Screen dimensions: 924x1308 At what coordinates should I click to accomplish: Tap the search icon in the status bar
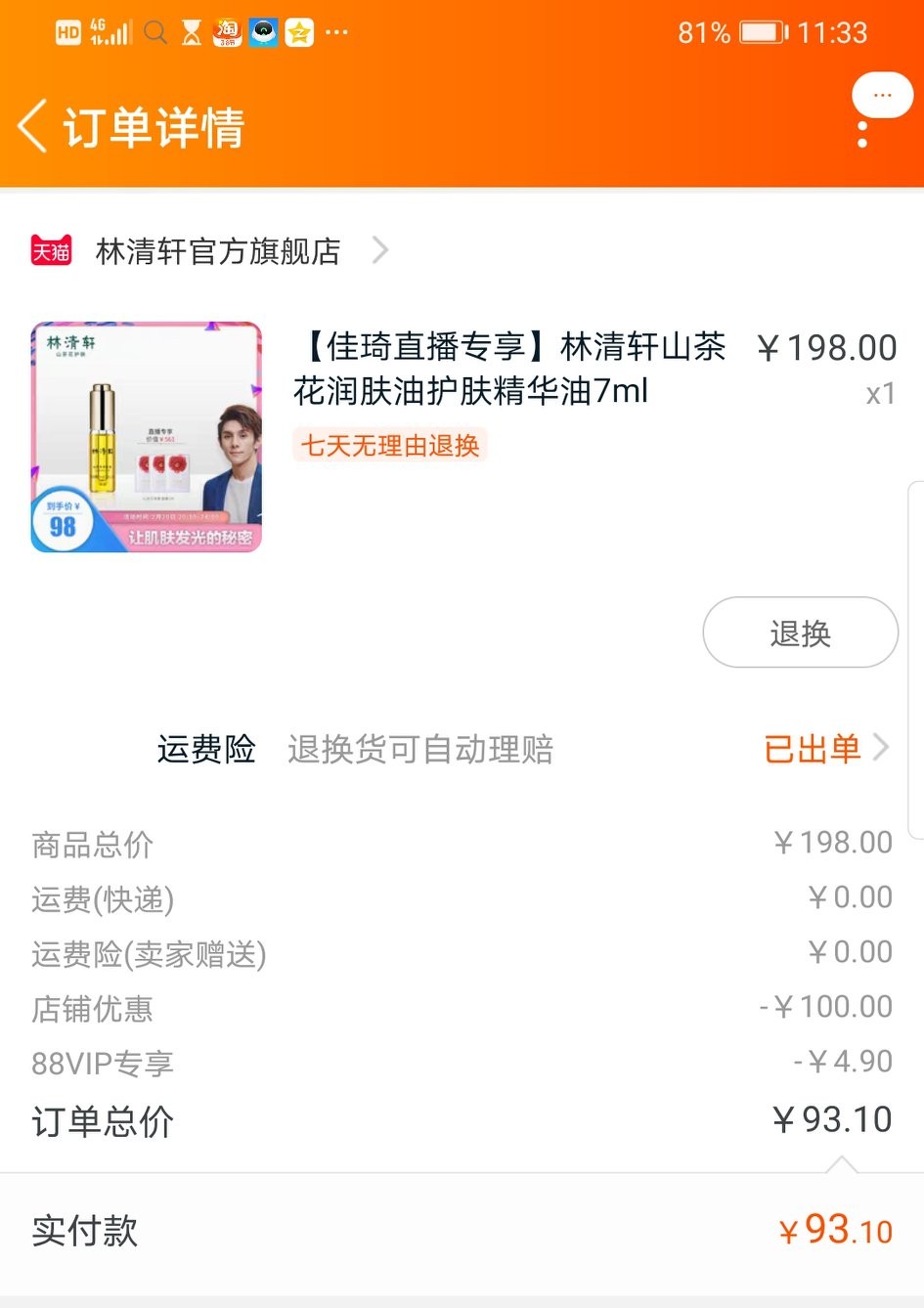[155, 32]
